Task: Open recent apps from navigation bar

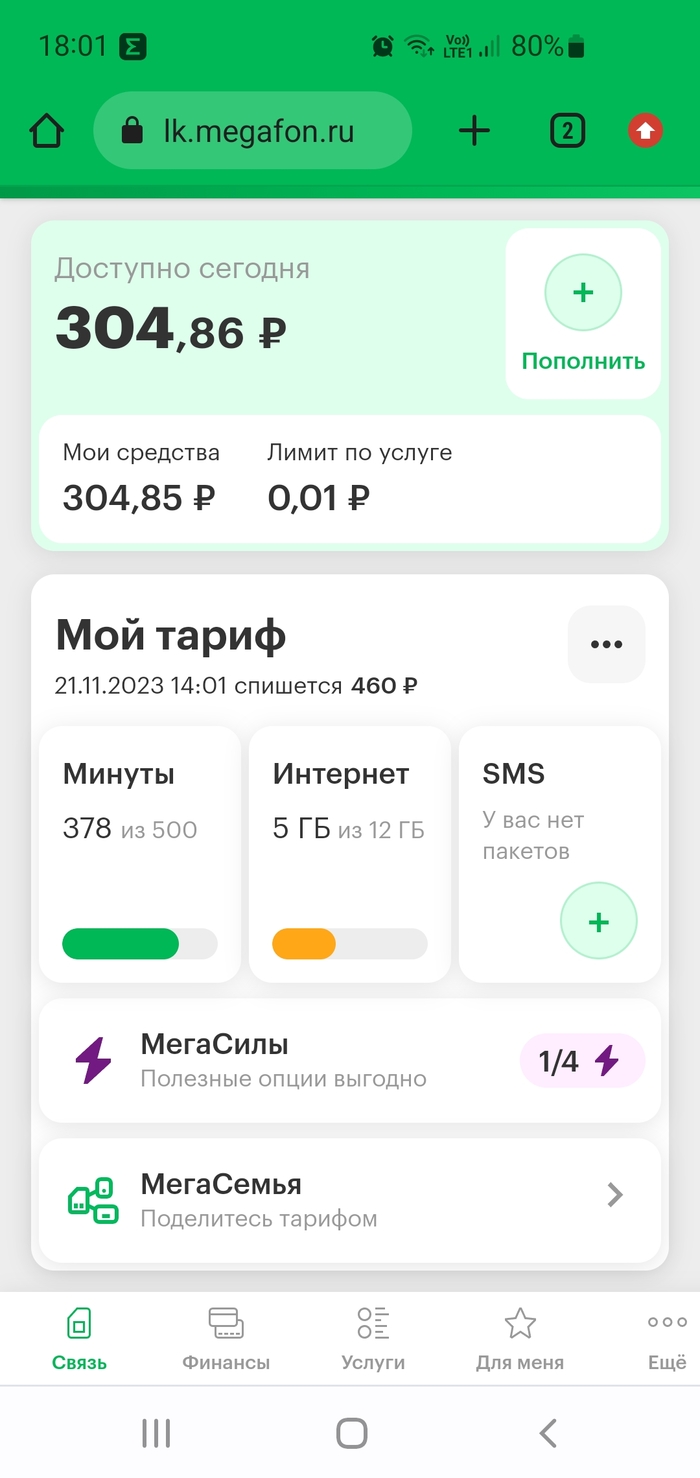Action: point(155,1433)
